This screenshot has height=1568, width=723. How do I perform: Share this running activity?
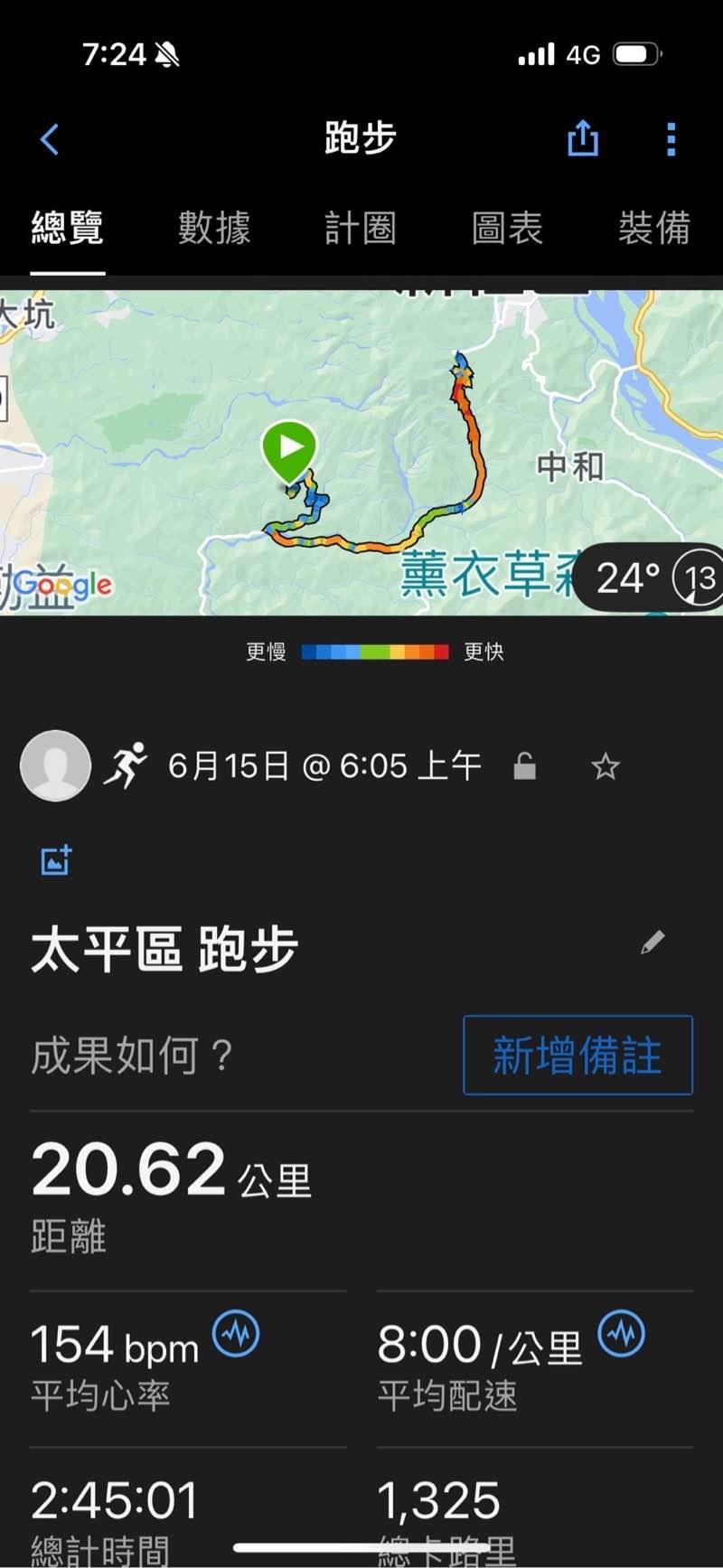(x=583, y=139)
